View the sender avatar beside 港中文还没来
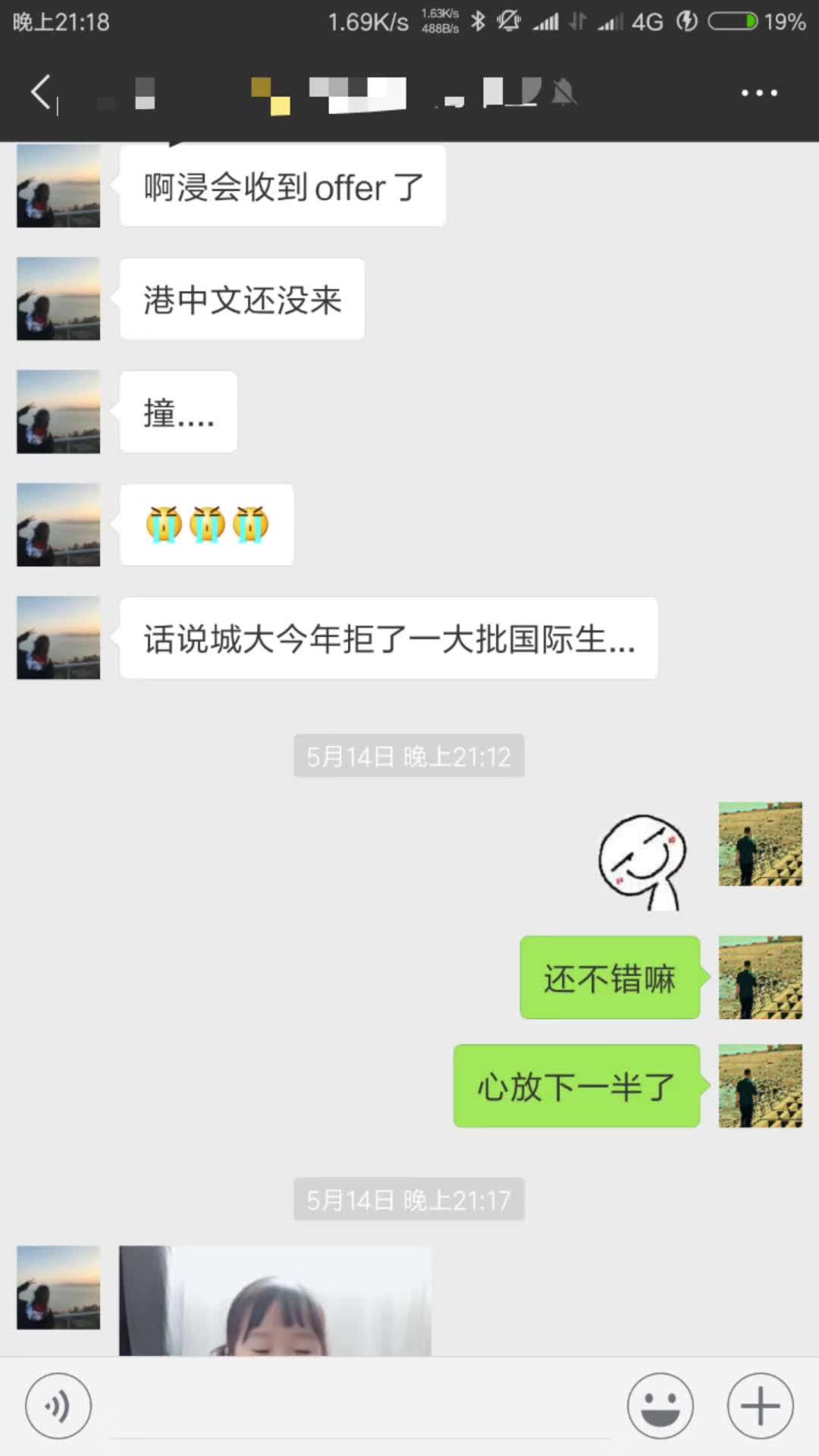Viewport: 819px width, 1456px height. tap(58, 299)
